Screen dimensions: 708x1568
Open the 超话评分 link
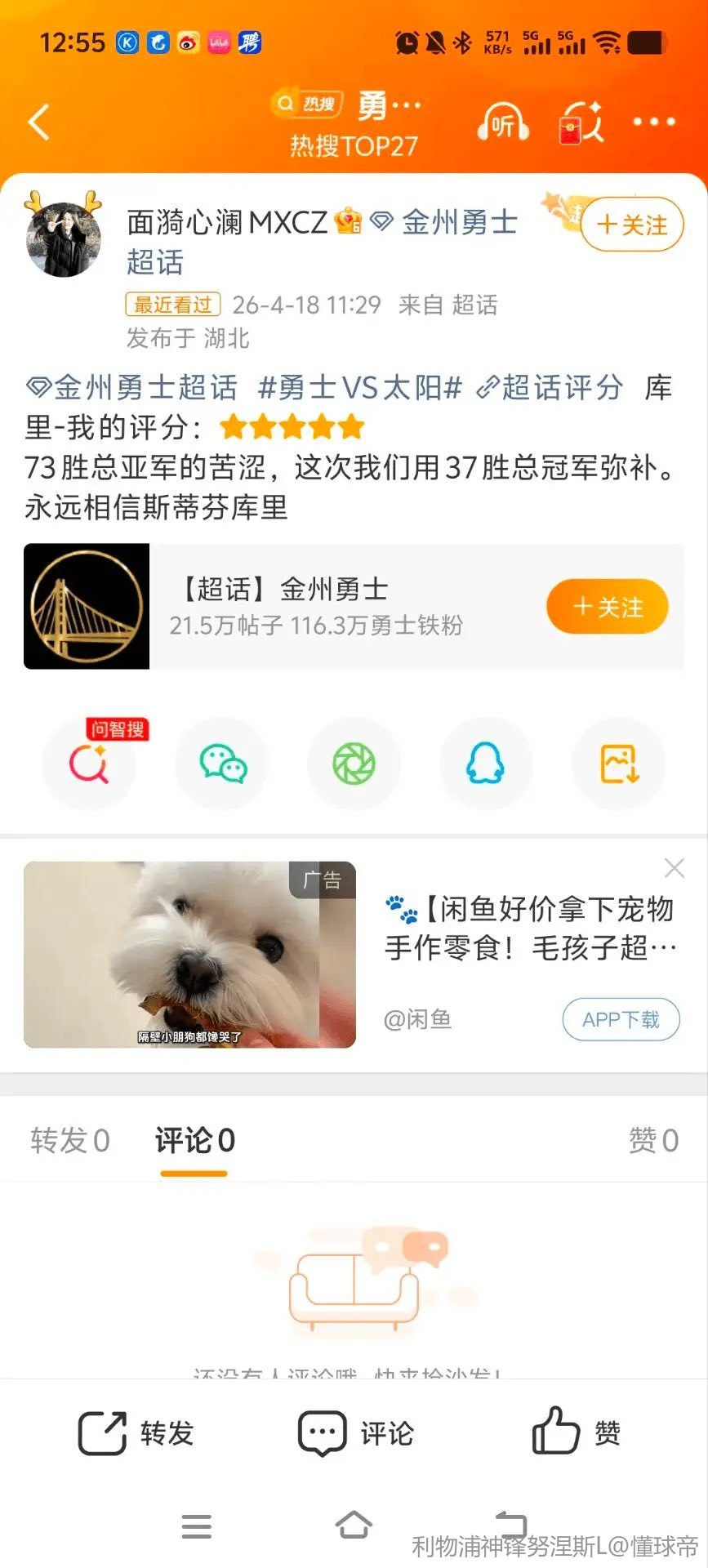pos(551,387)
